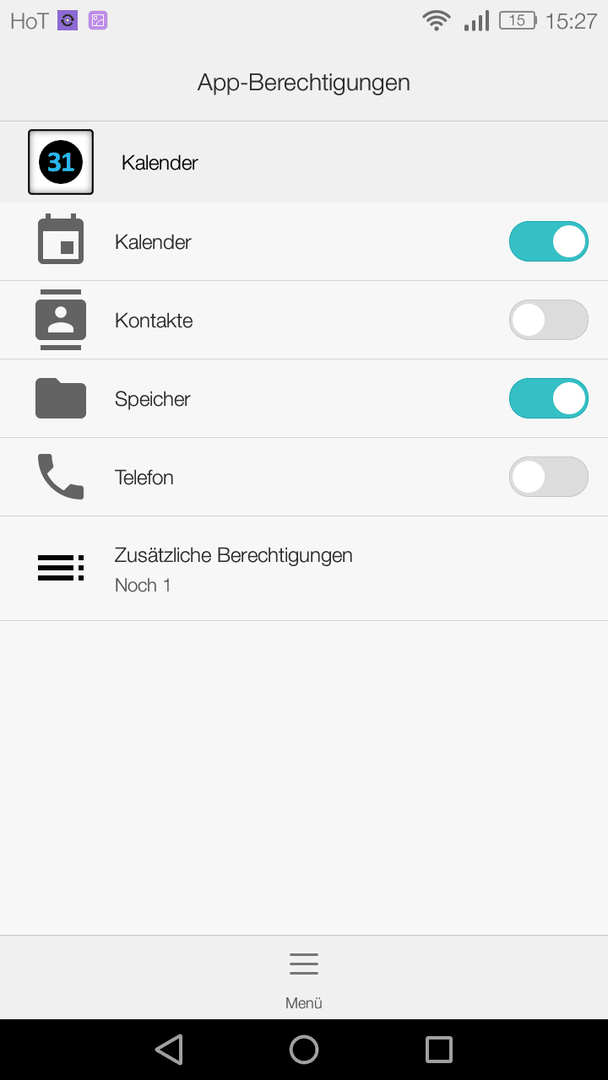Open Zusätzliche Berechtigungen
608x1080 pixels.
tap(304, 569)
